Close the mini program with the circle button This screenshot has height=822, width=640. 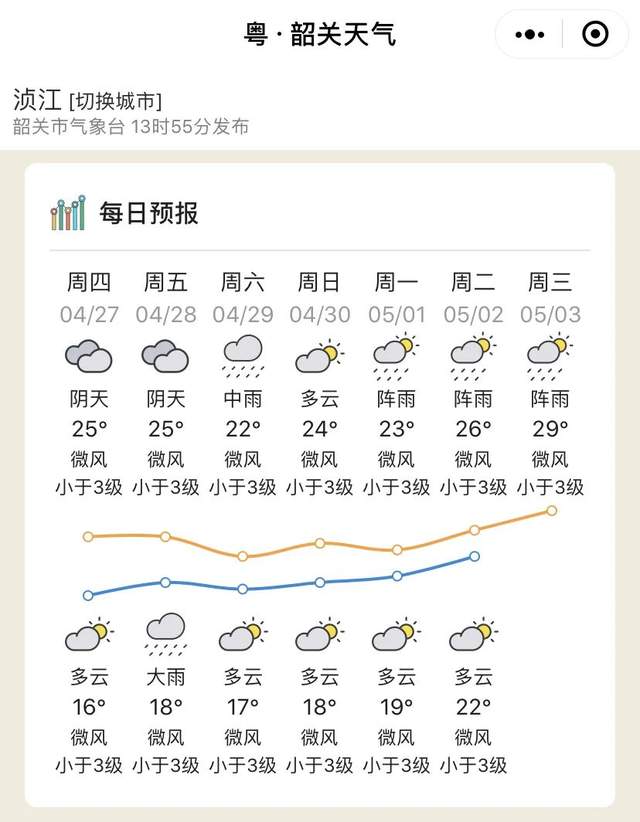click(x=594, y=35)
